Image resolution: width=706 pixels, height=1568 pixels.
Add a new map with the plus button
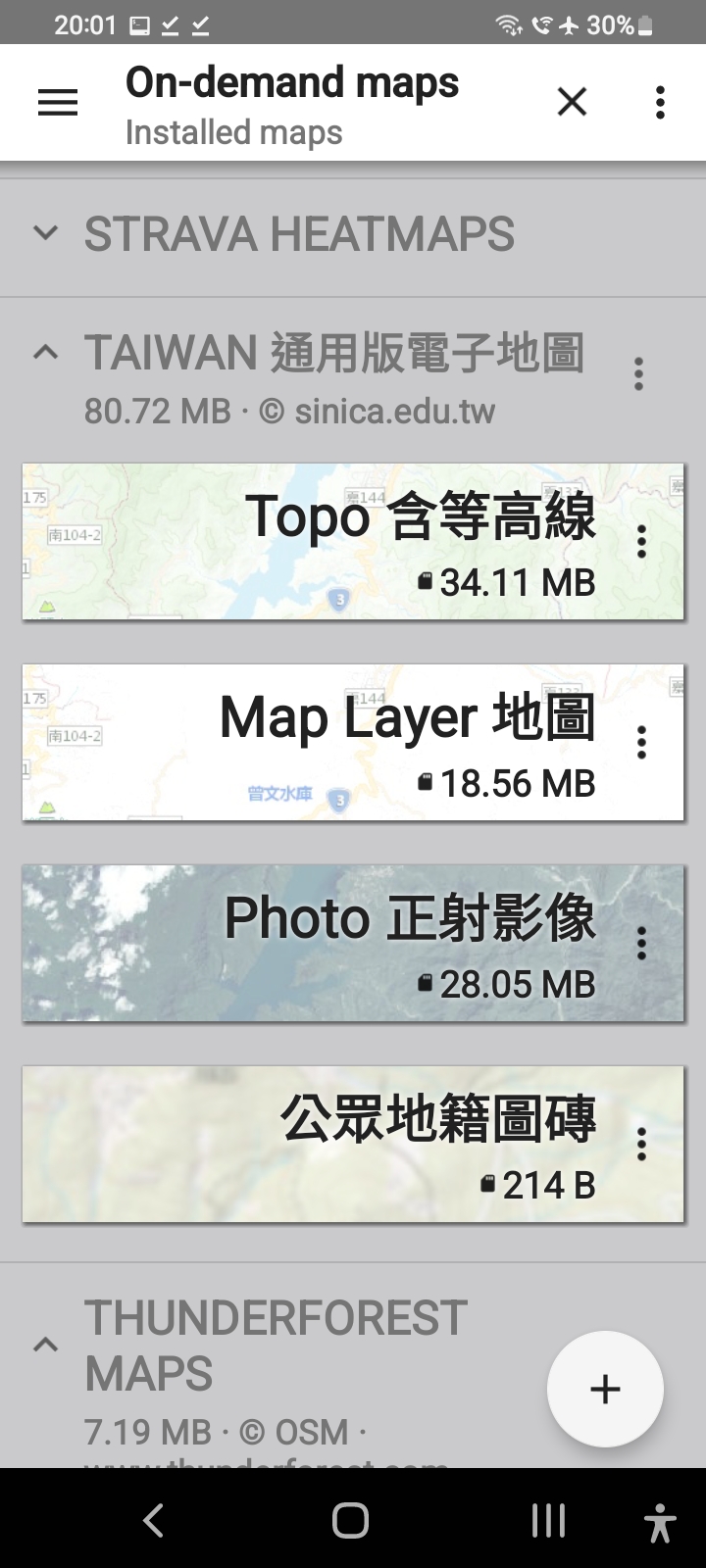[605, 1389]
